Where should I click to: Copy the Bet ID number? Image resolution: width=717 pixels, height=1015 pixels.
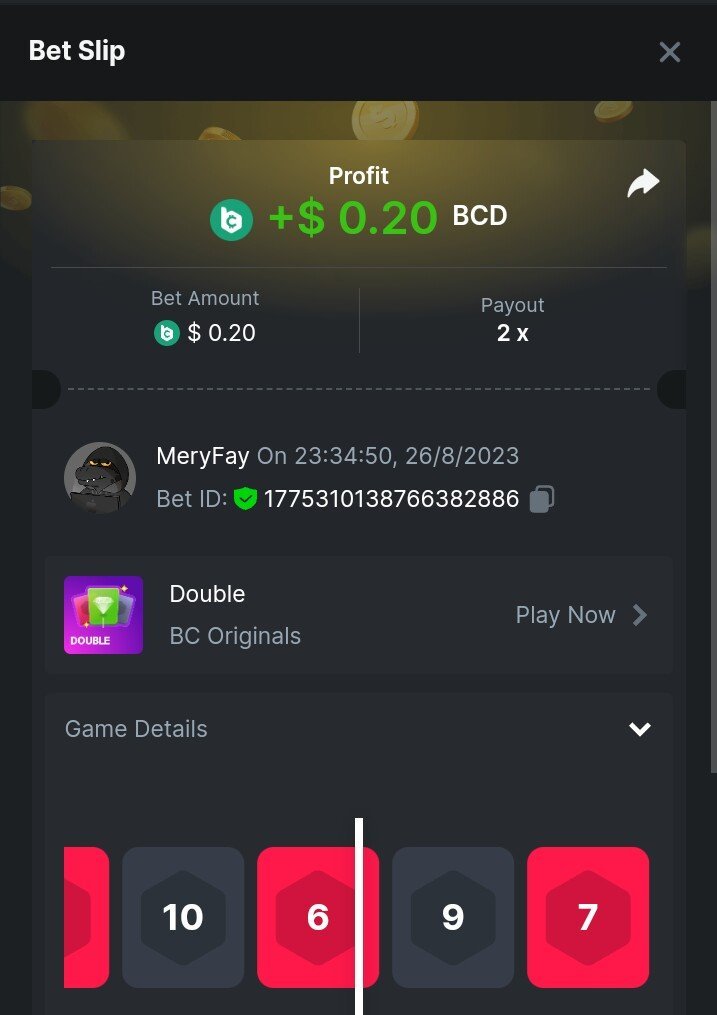[x=542, y=499]
